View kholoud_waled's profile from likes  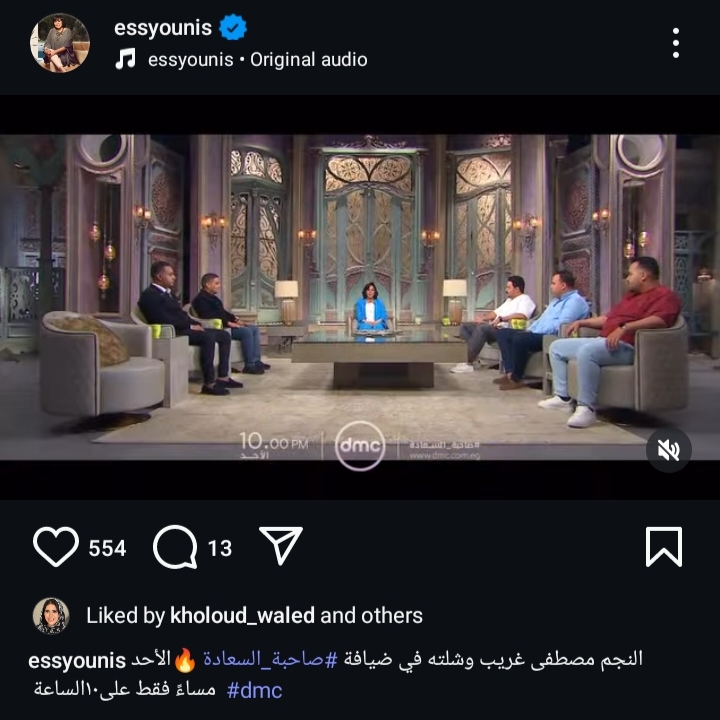[243, 616]
